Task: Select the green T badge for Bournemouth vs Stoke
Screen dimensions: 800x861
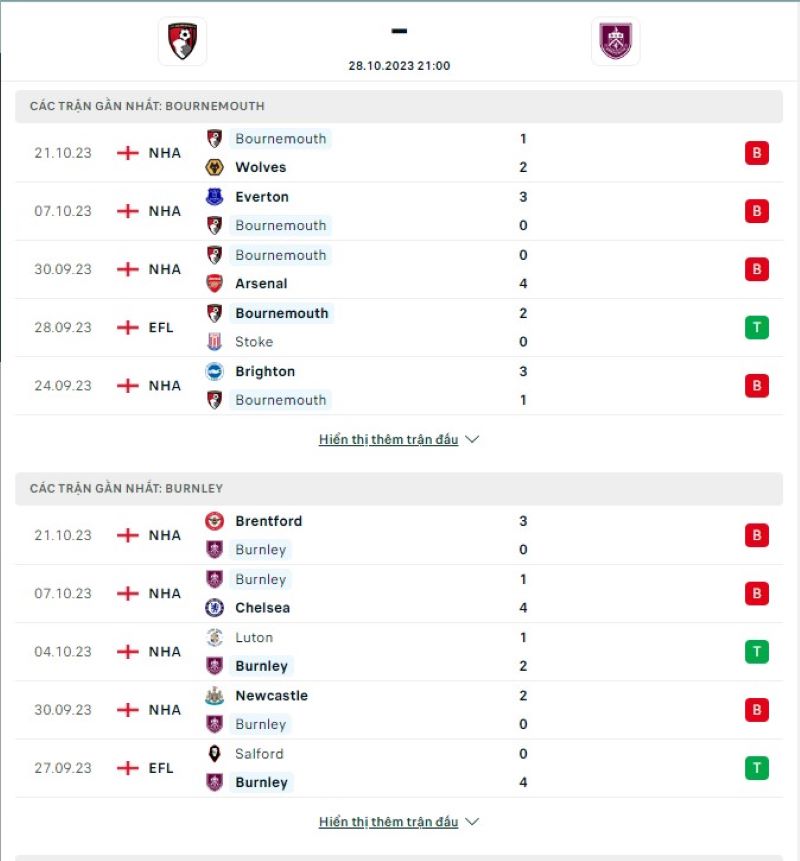Action: [757, 327]
